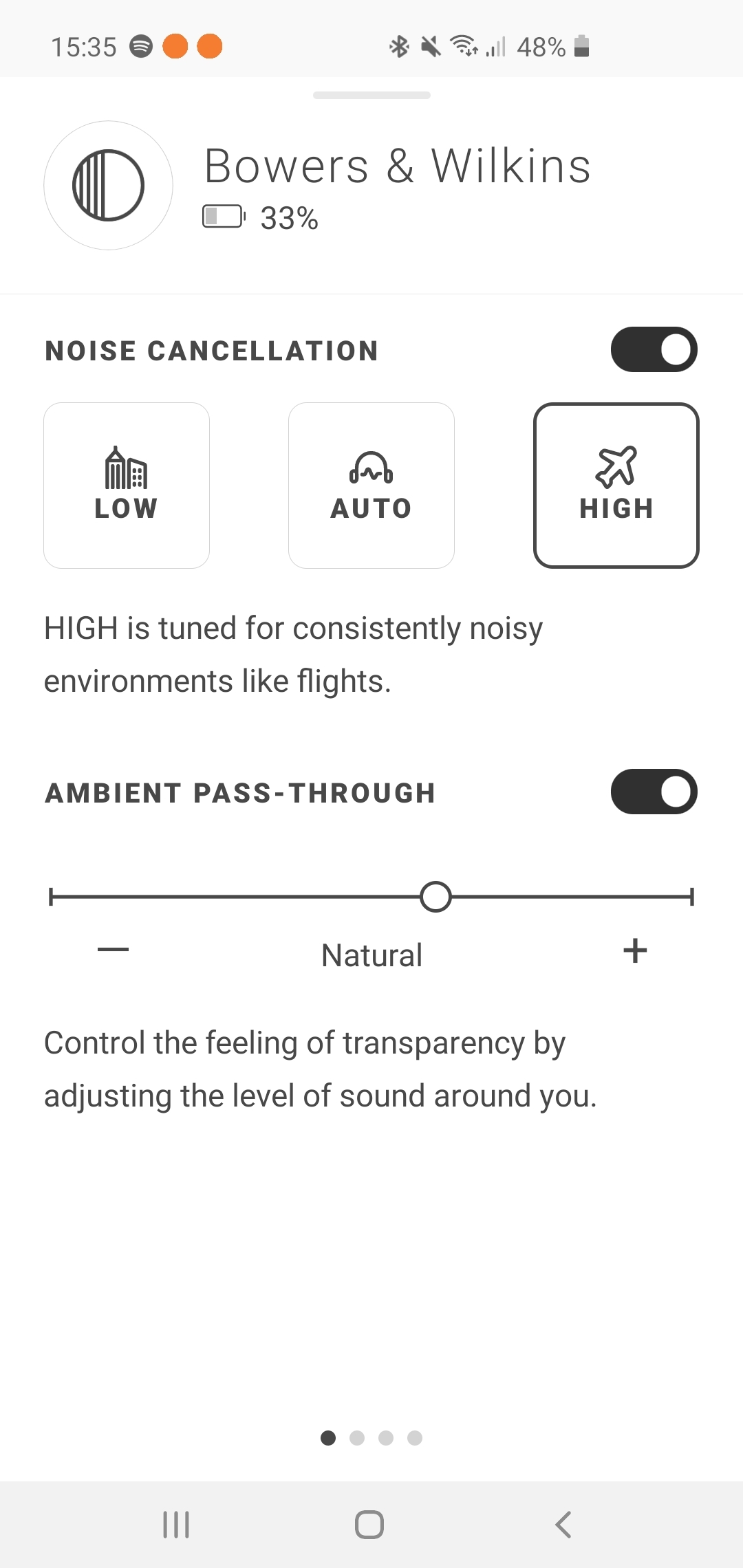Jump to the second page indicator dot
Image resolution: width=743 pixels, height=1568 pixels.
pyautogui.click(x=357, y=1438)
